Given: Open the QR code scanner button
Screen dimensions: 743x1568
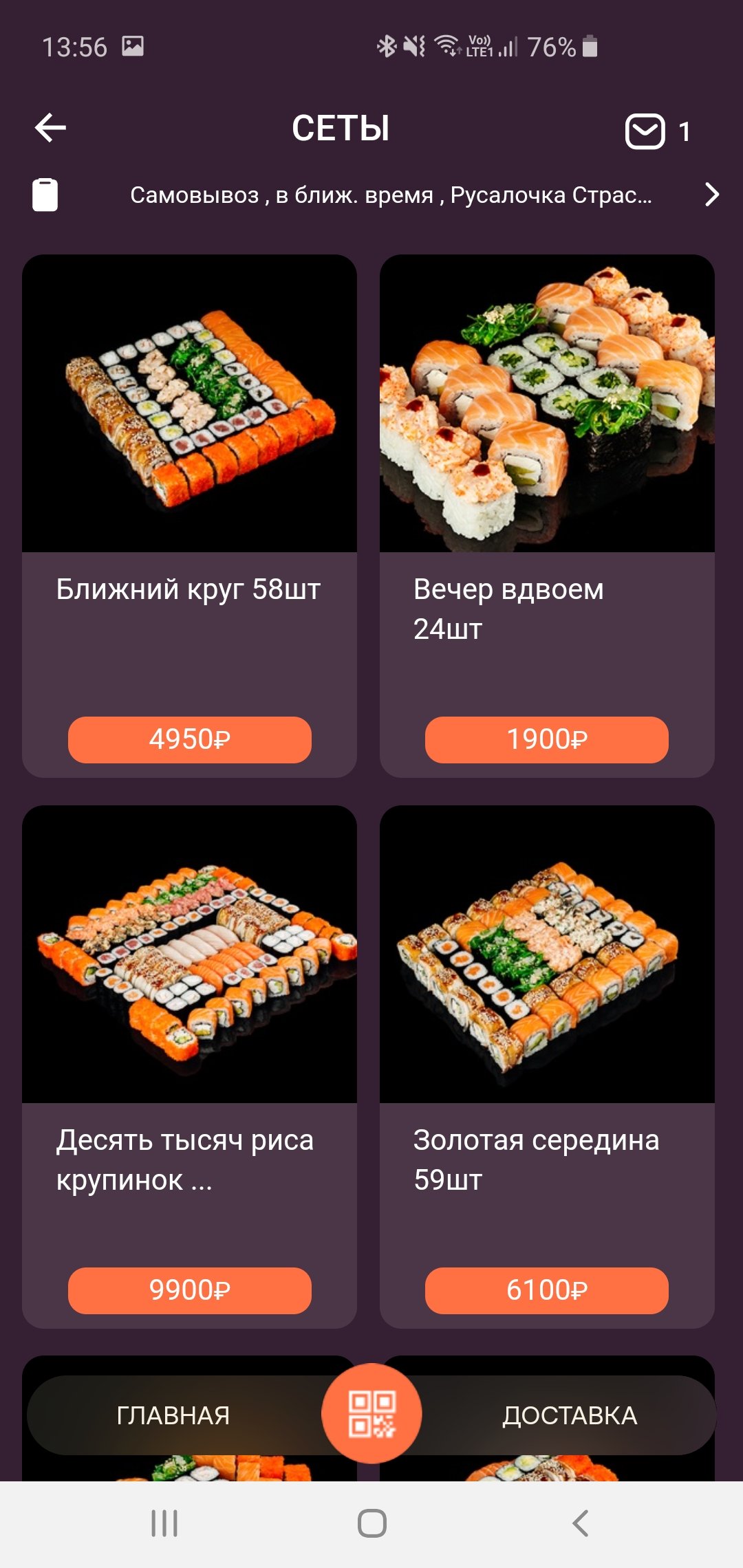Looking at the screenshot, I should coord(371,1414).
